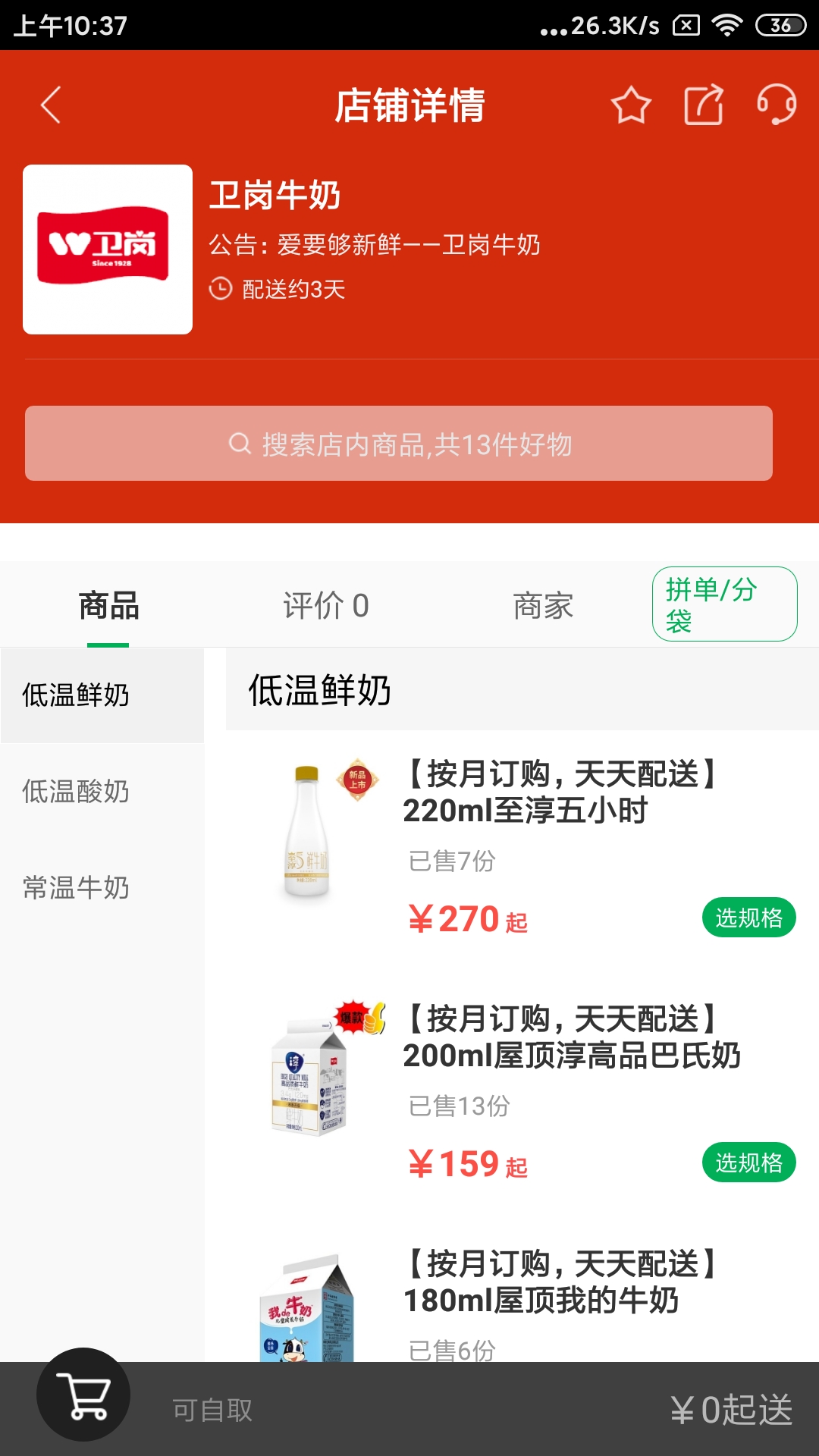Tap the back arrow to leave store page
819x1456 pixels.
[x=50, y=105]
